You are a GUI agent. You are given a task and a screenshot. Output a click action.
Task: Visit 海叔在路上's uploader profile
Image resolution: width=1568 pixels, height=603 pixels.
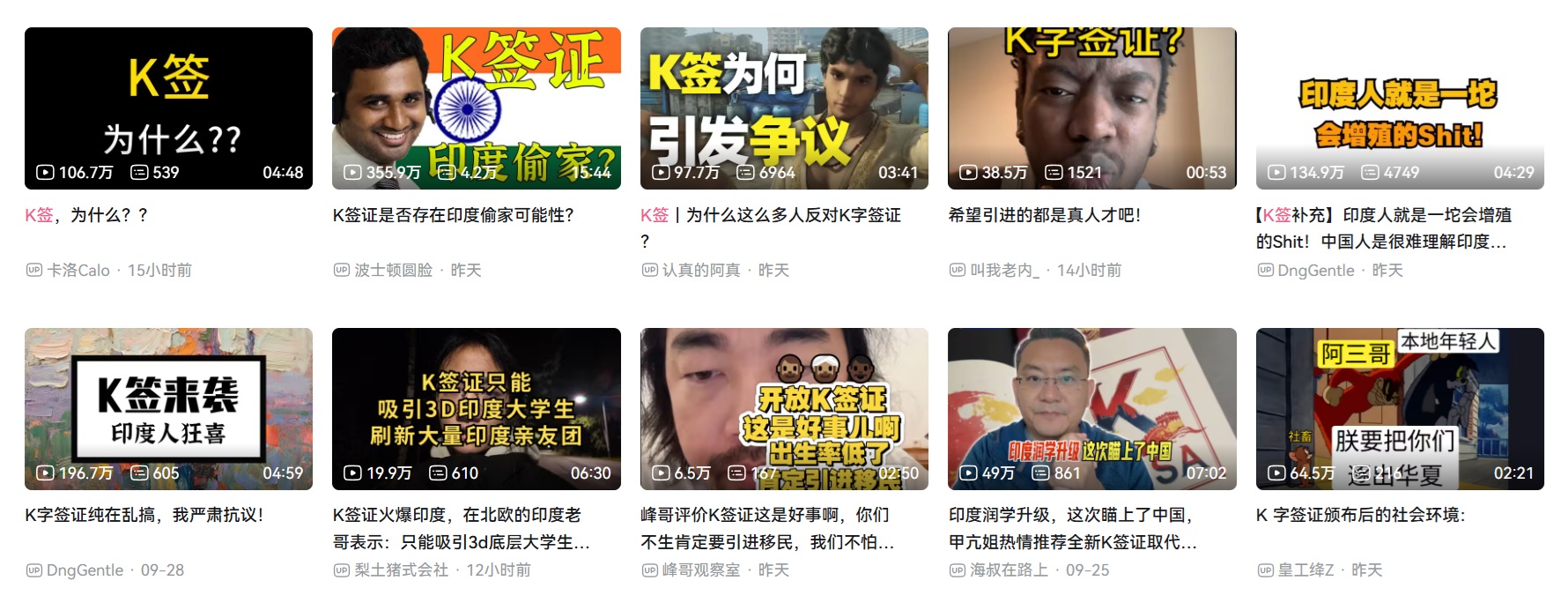(1009, 570)
